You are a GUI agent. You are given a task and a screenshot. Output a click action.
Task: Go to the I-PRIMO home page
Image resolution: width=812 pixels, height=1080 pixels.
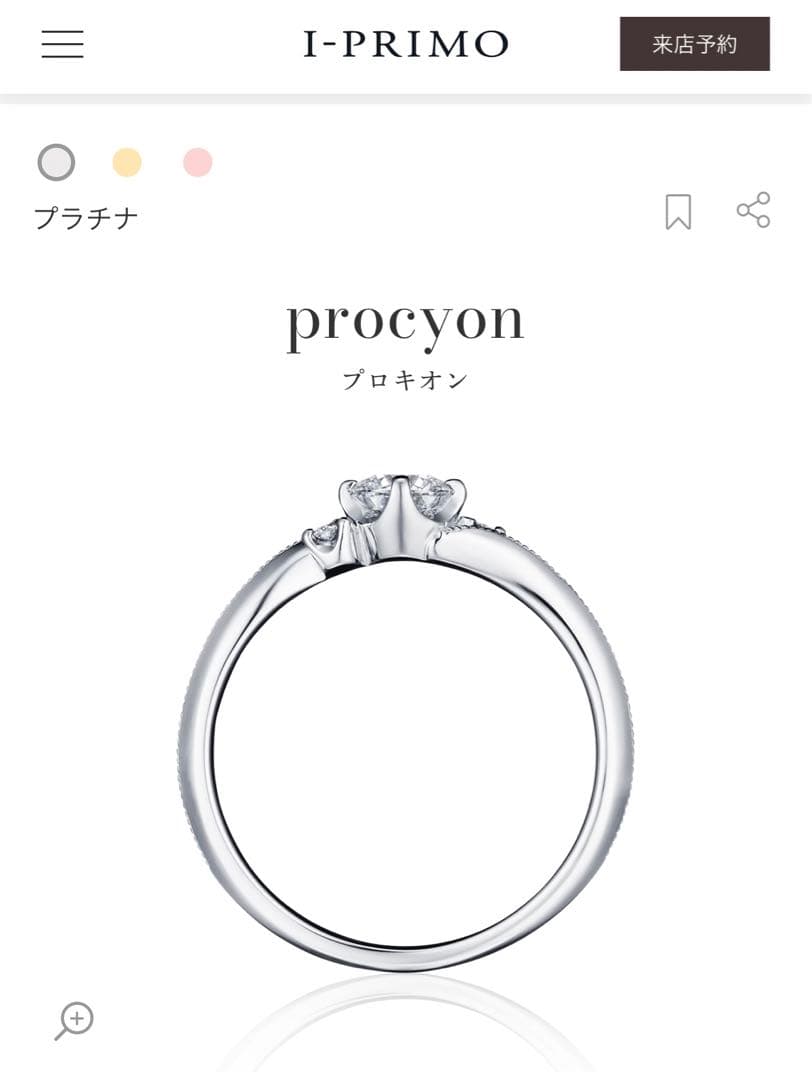[x=406, y=44]
